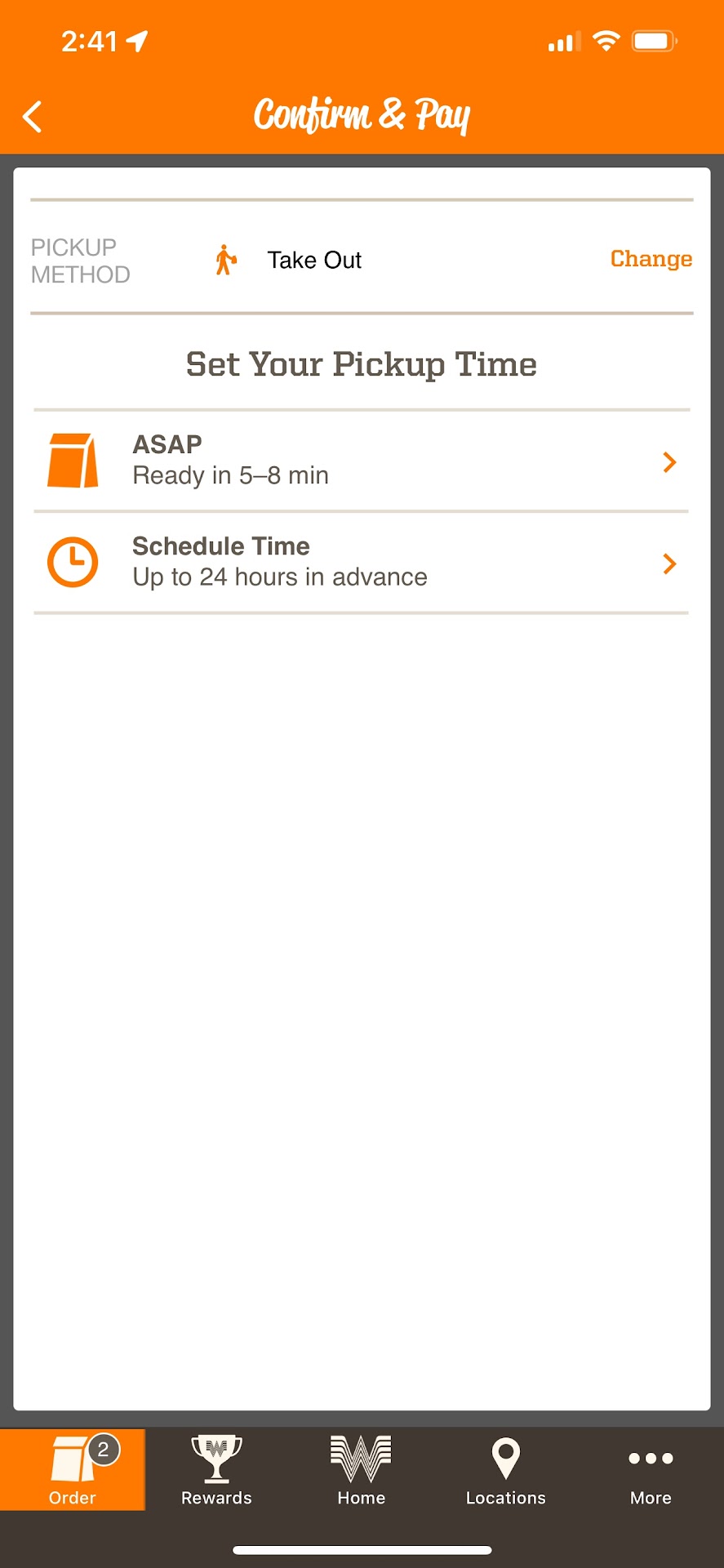
Task: Switch to the Rewards tab
Action: pos(216,1470)
